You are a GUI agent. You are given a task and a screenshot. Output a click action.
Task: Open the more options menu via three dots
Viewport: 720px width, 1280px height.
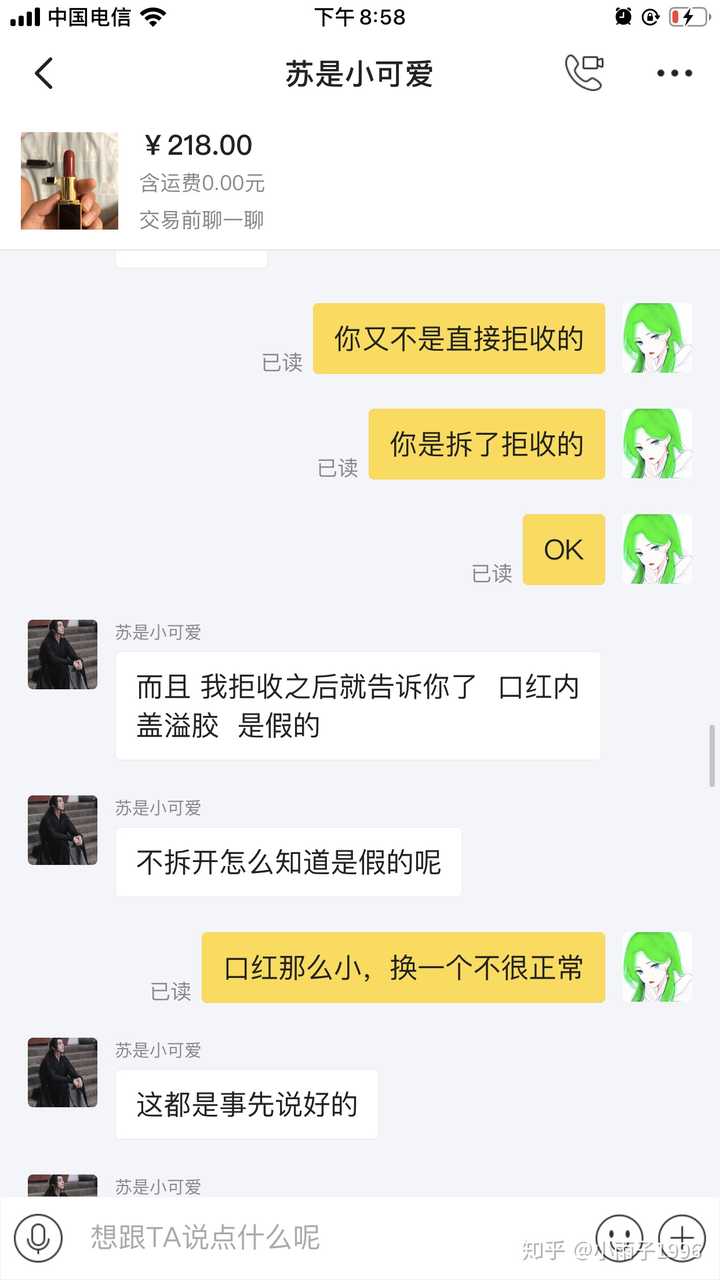[x=674, y=73]
